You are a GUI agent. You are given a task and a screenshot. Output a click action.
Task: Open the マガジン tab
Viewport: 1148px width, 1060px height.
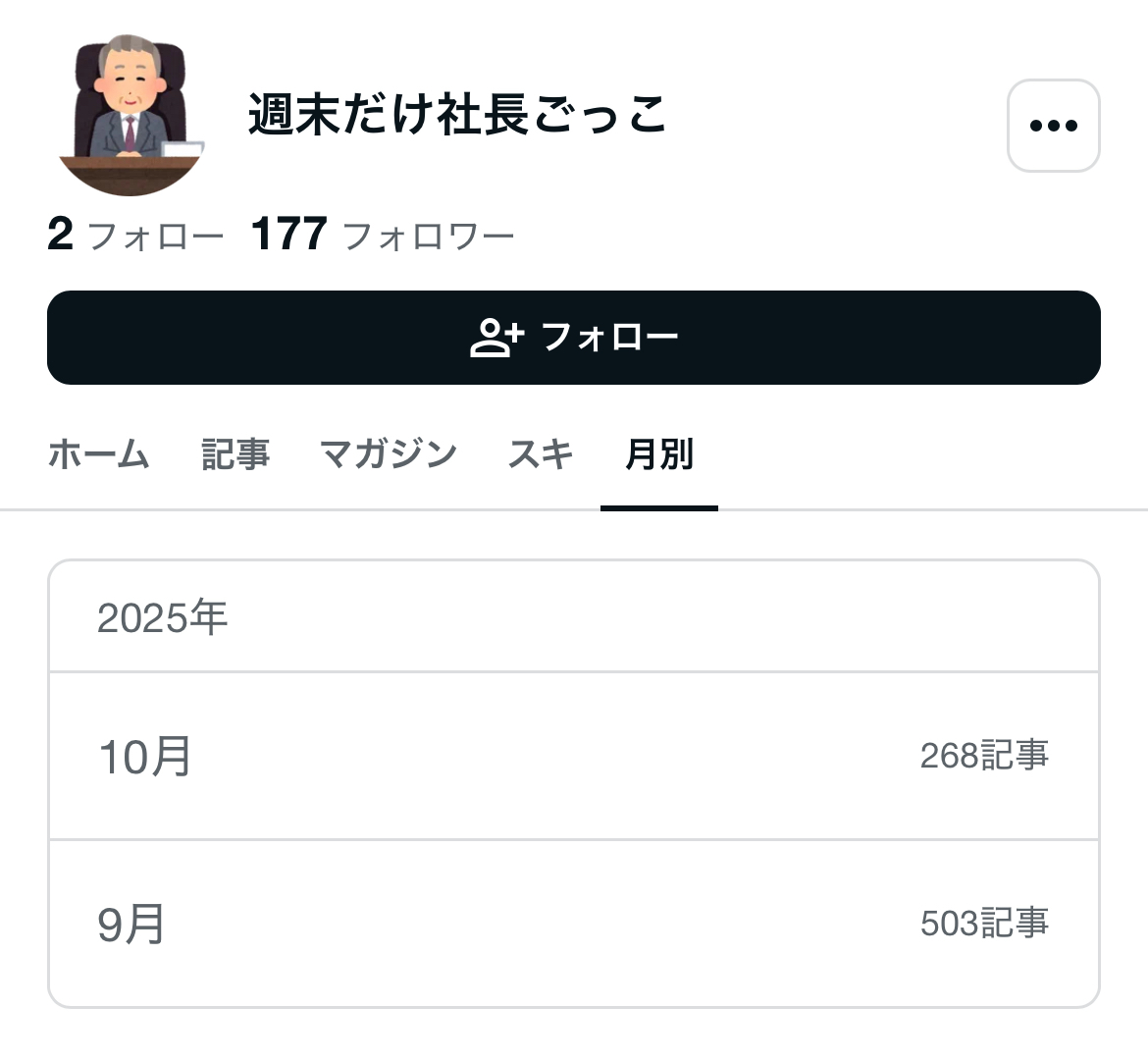389,454
